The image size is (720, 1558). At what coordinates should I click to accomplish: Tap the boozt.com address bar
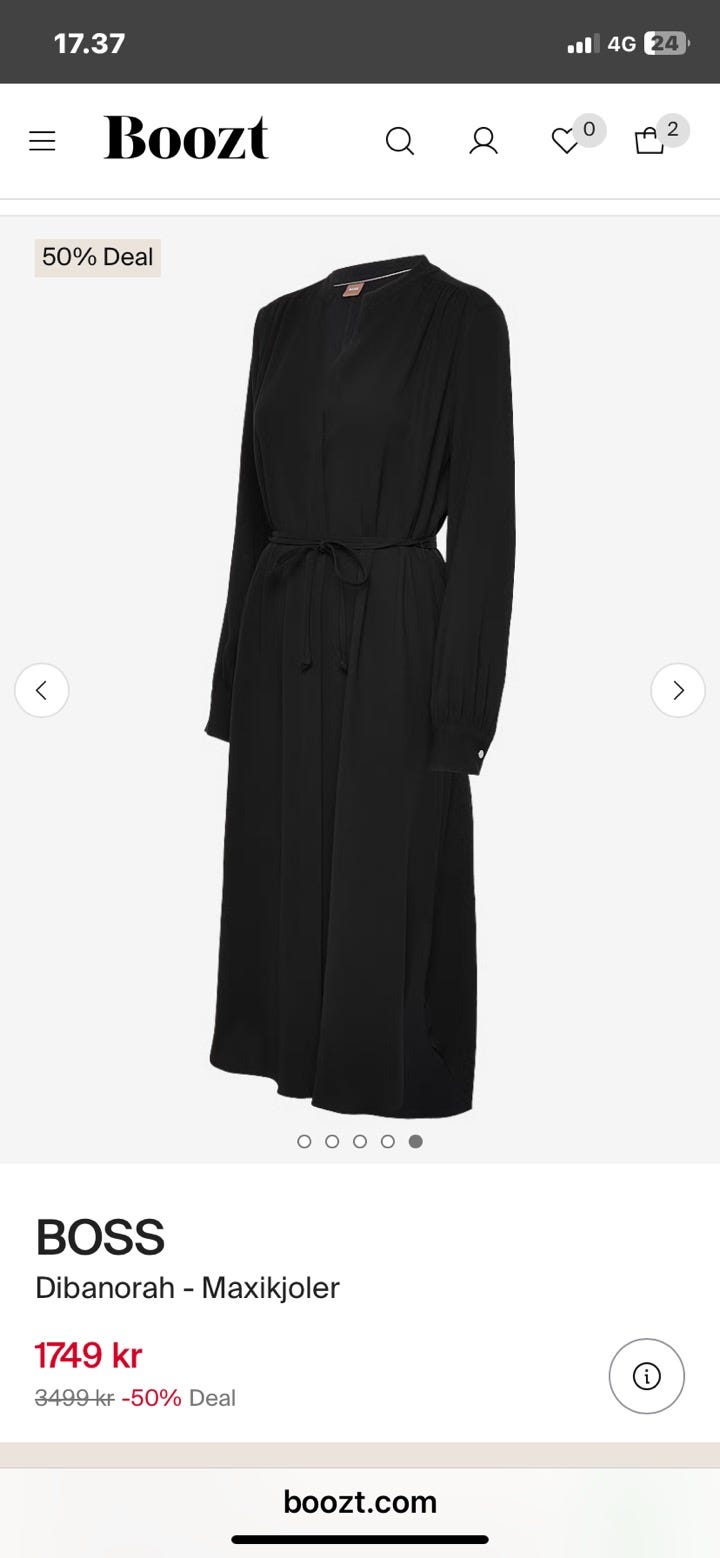[360, 1501]
